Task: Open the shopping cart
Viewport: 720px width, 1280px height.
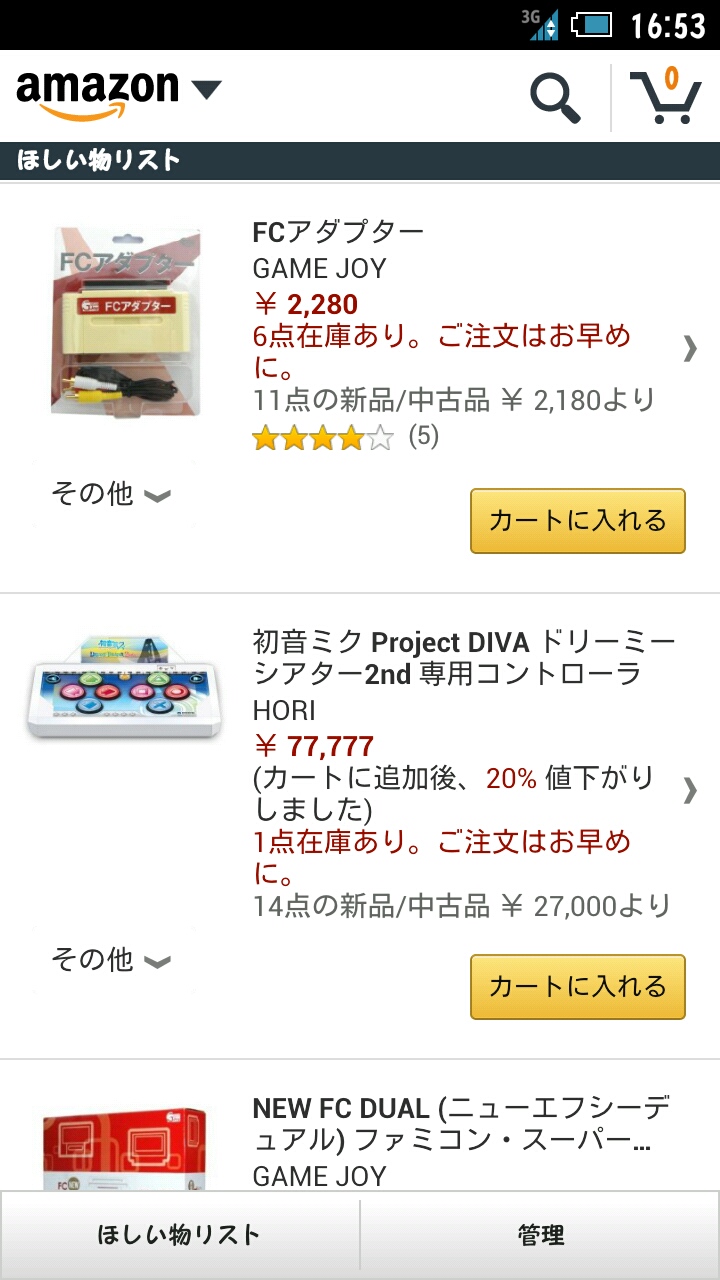Action: pos(665,95)
